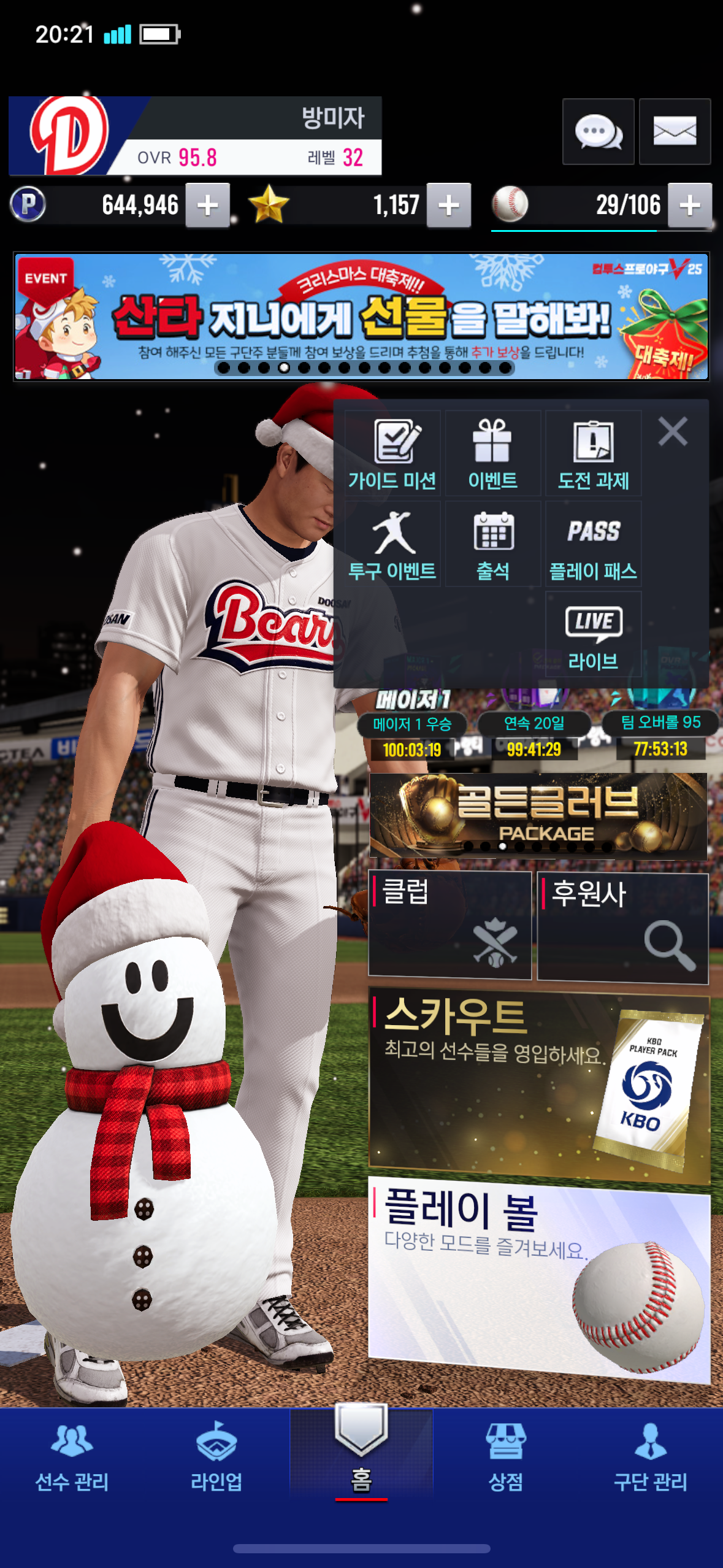Open the Santa Genie event banner
The height and width of the screenshot is (1568, 723).
coord(361,316)
